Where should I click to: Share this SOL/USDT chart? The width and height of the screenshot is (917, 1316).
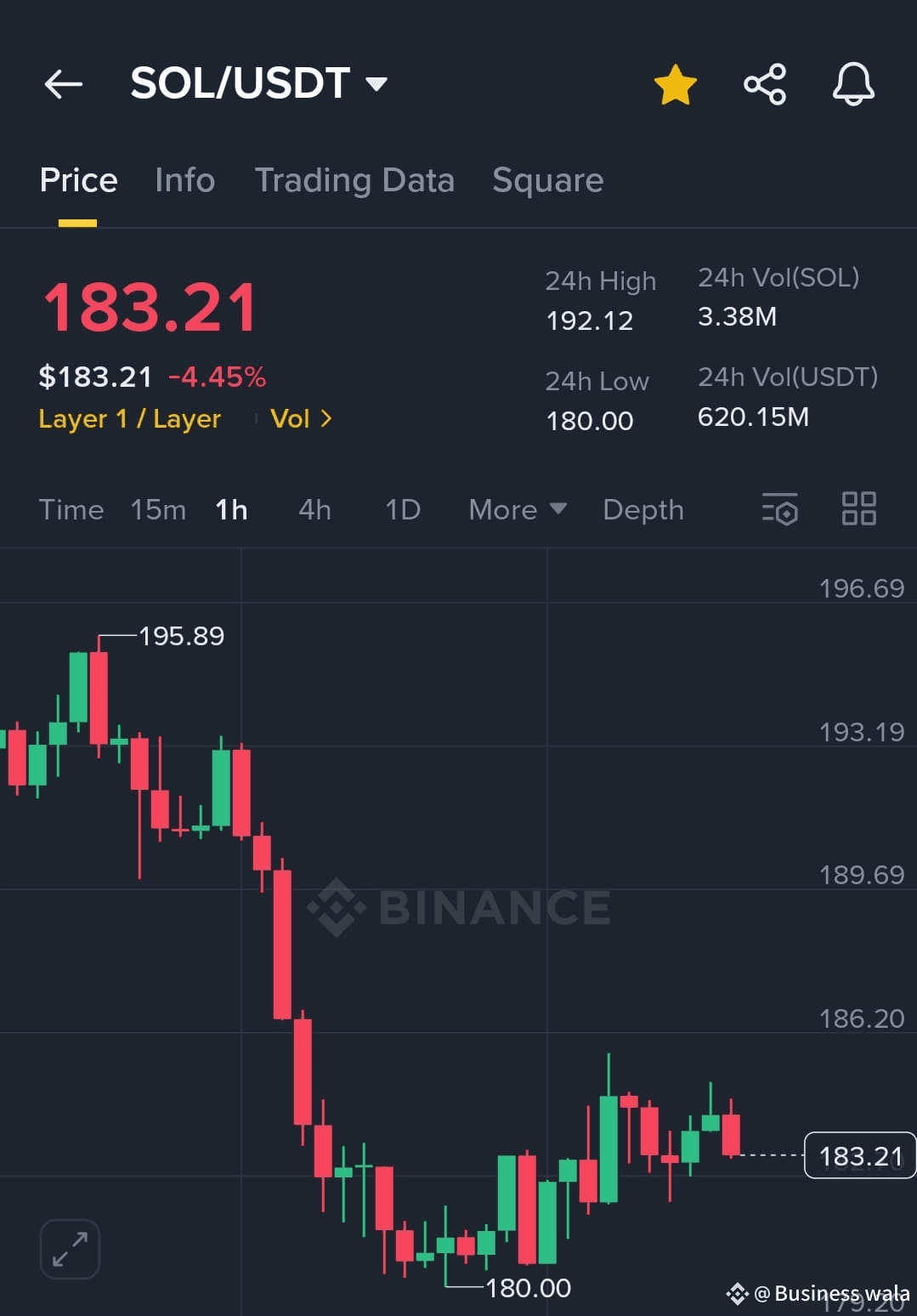click(x=765, y=84)
